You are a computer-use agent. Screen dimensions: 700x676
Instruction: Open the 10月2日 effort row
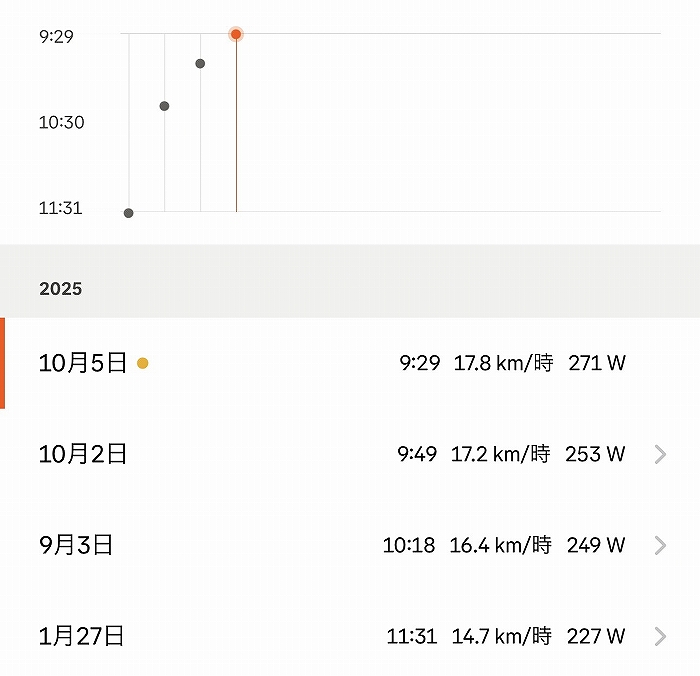click(x=350, y=455)
